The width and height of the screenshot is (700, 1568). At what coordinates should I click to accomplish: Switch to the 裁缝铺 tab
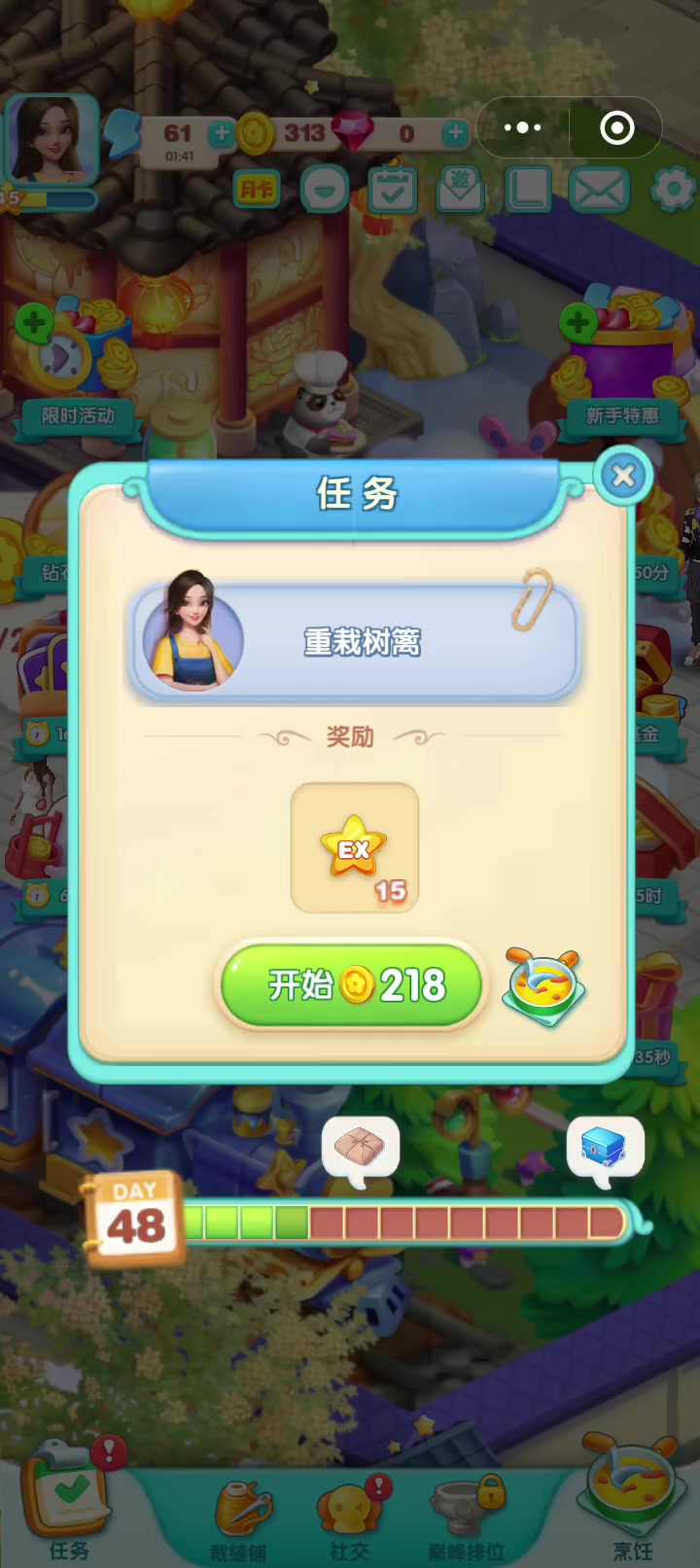click(238, 1519)
